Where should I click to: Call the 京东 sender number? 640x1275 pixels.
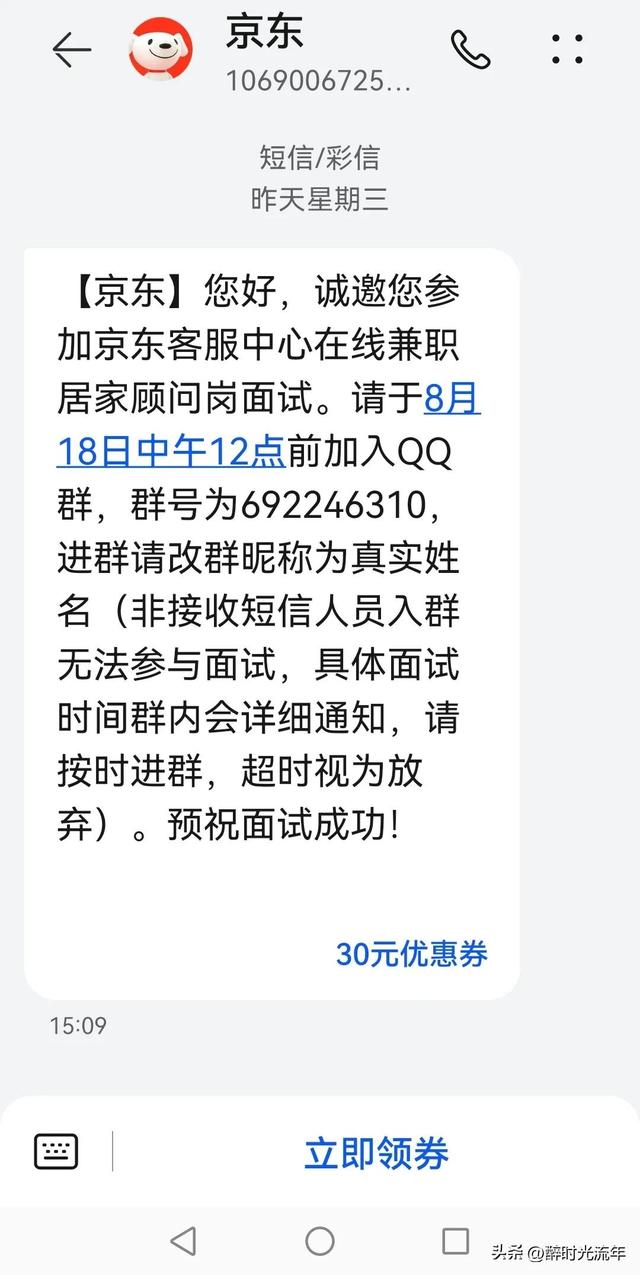click(470, 49)
